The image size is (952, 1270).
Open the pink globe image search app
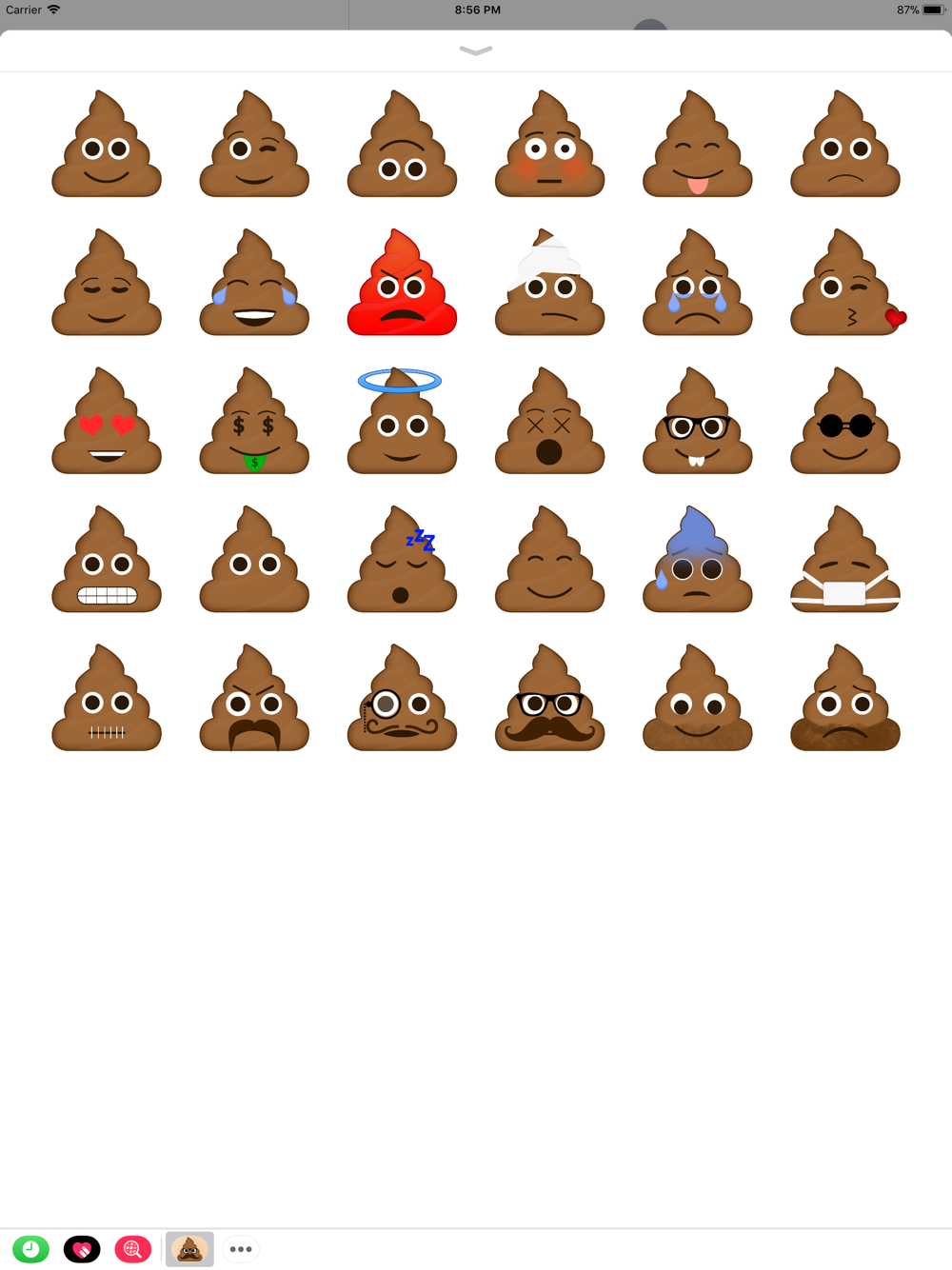pos(133,1249)
